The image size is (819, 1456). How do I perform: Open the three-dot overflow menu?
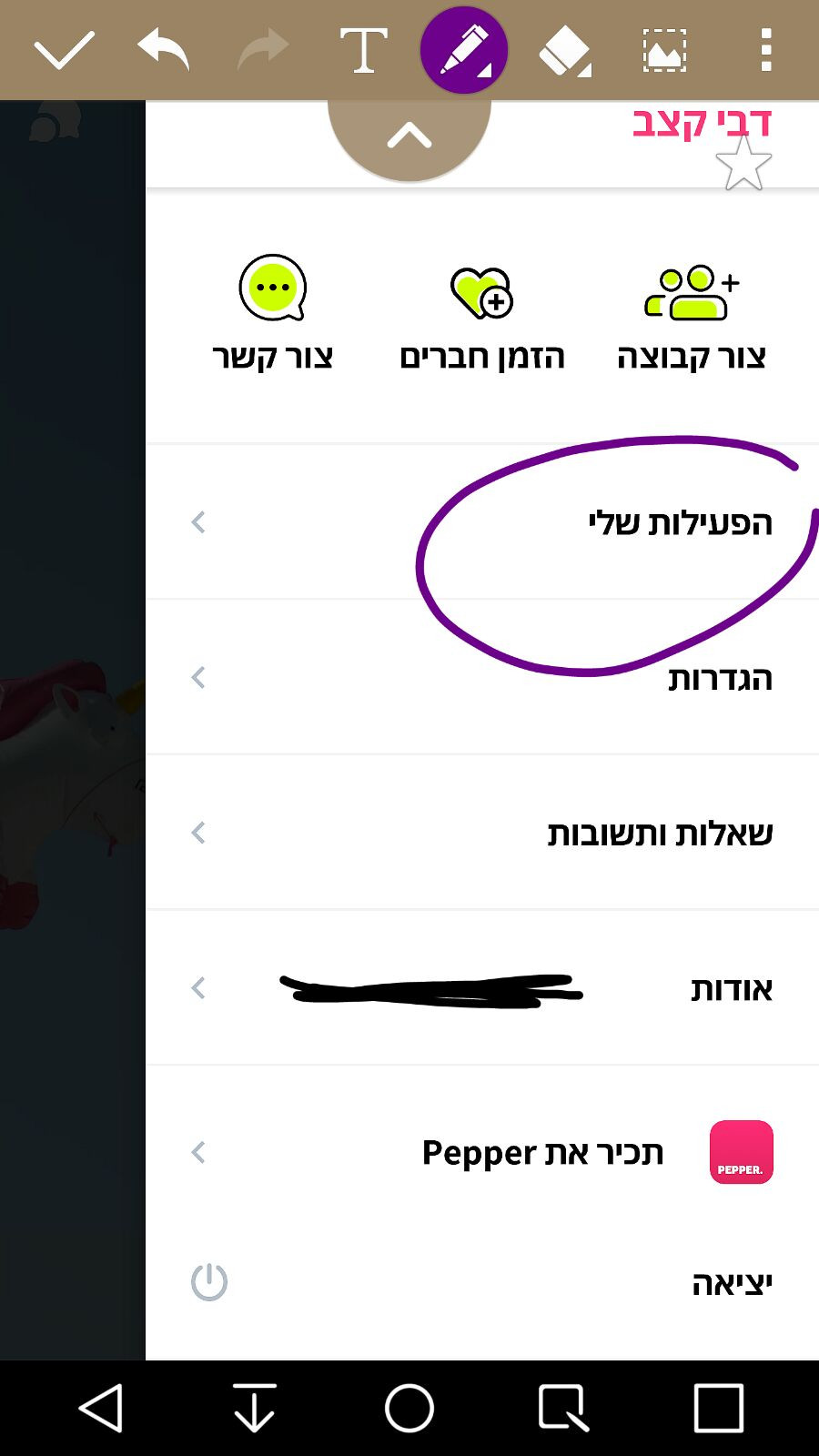[766, 50]
